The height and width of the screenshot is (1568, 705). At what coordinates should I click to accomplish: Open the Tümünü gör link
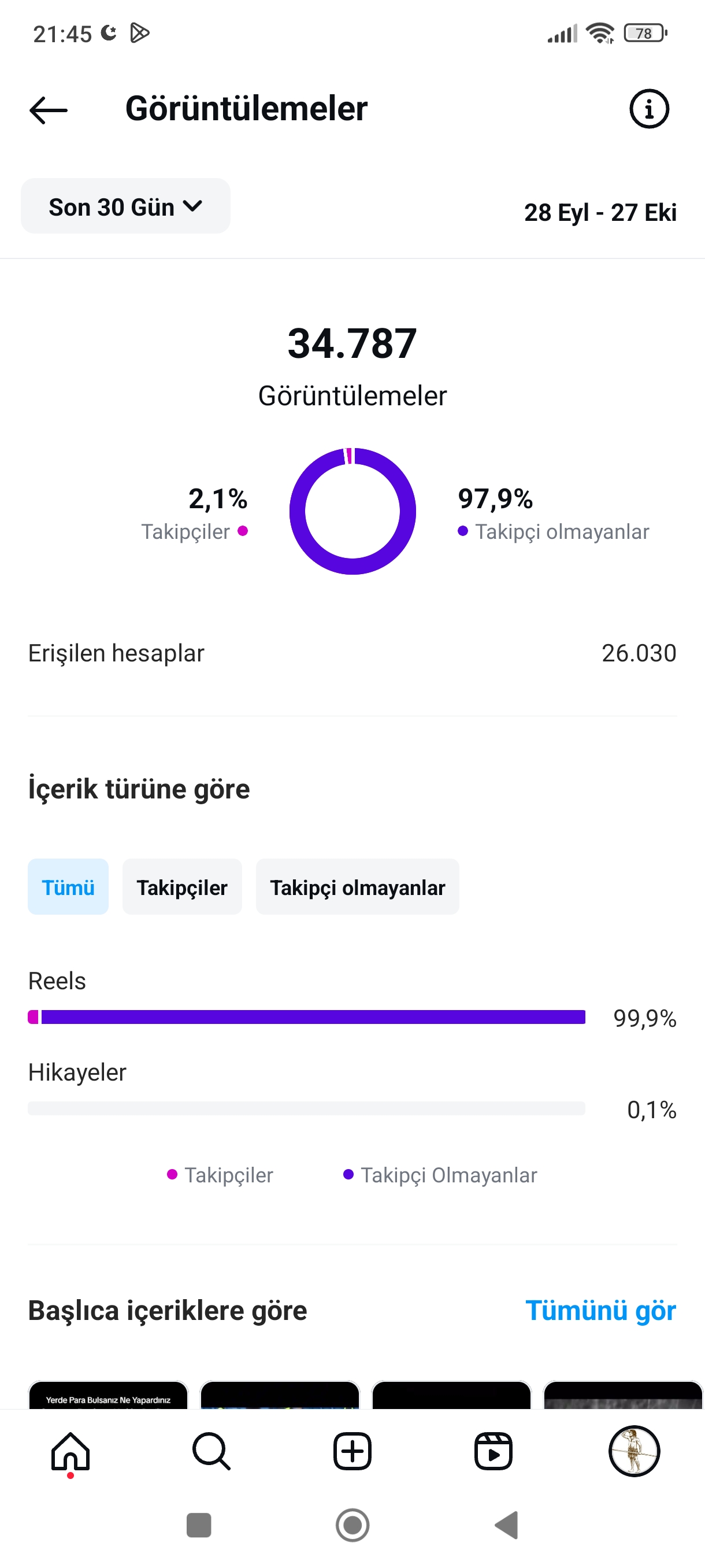600,1311
